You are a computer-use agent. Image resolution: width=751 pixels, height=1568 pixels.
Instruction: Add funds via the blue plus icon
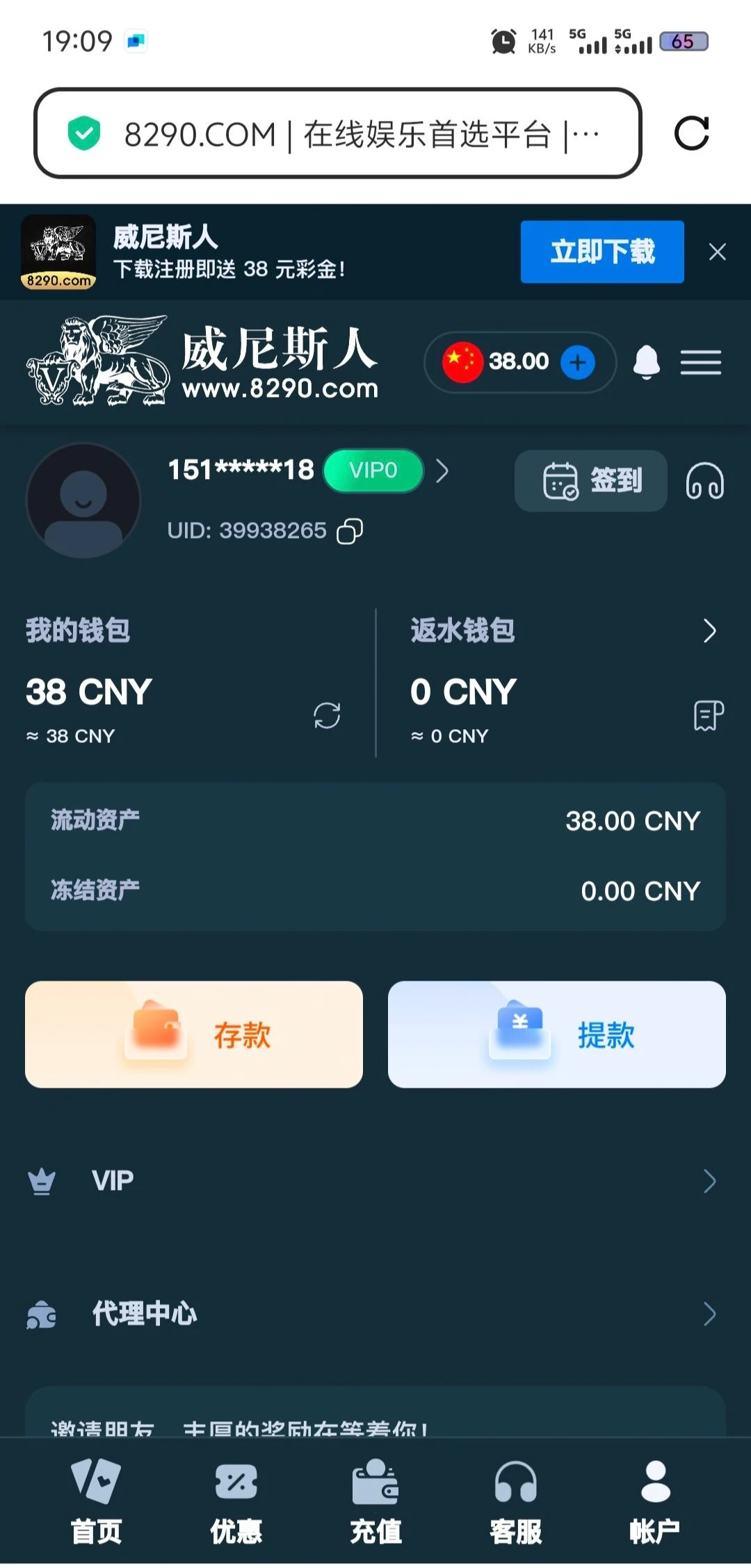click(x=577, y=362)
